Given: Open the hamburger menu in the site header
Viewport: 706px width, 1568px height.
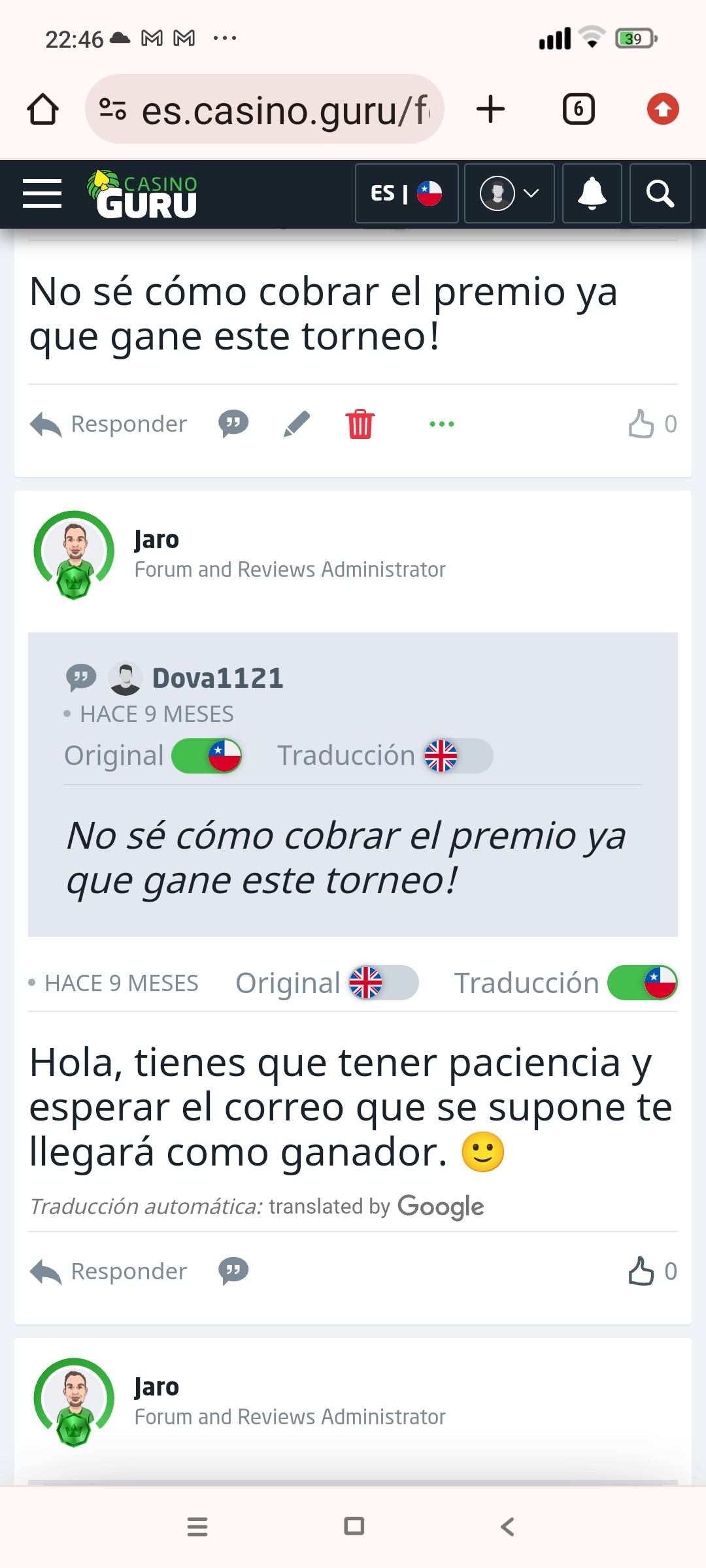Looking at the screenshot, I should (x=42, y=193).
